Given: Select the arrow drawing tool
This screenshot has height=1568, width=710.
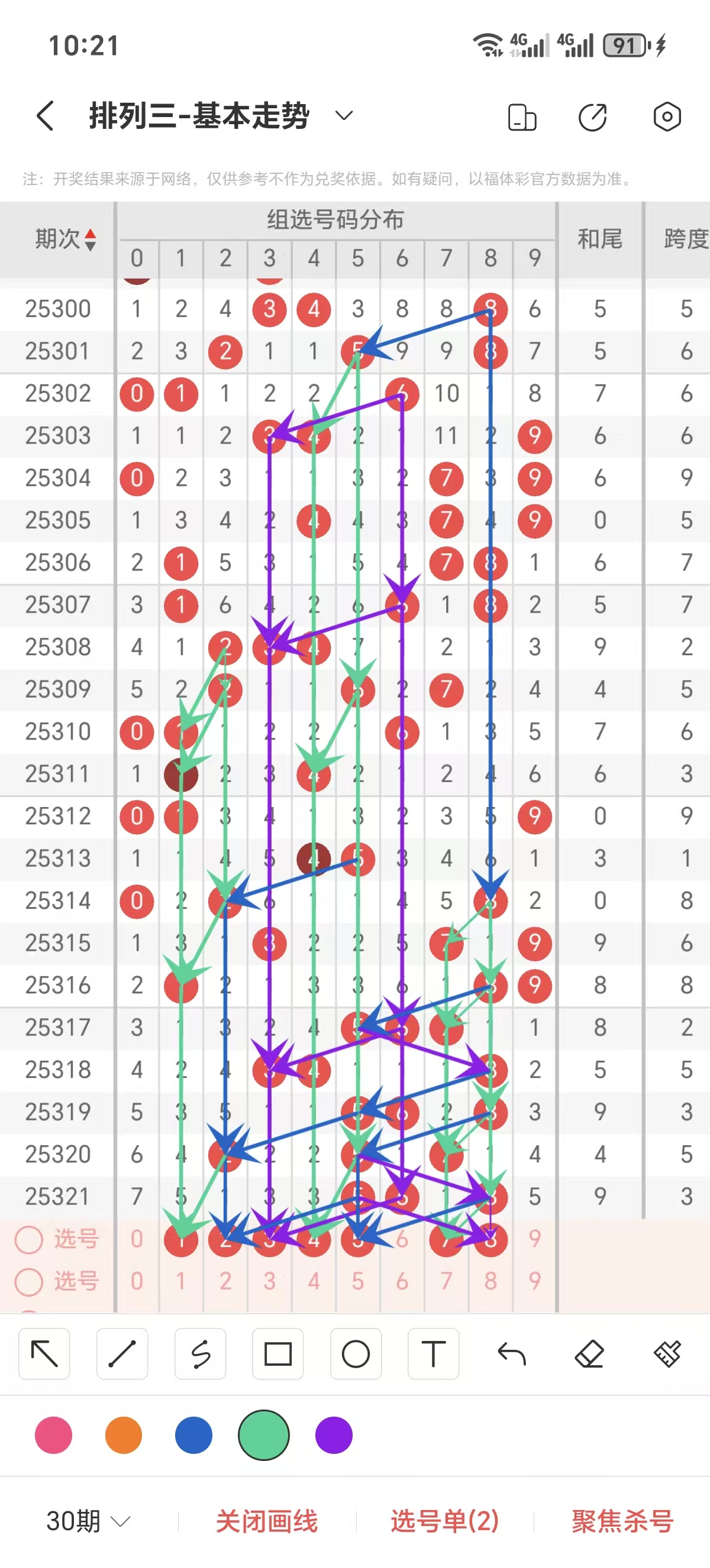Looking at the screenshot, I should [x=44, y=1354].
